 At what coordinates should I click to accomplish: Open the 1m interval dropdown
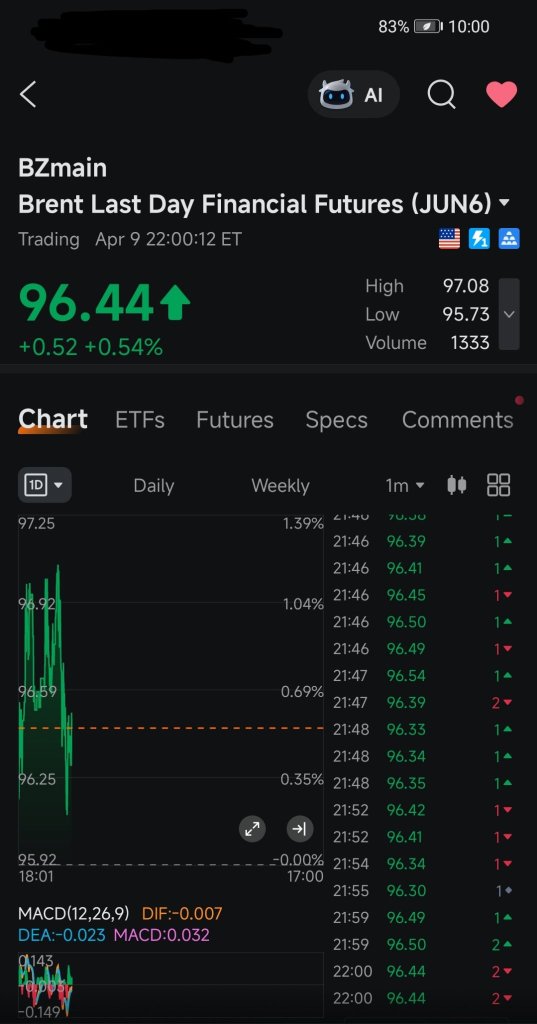(x=405, y=485)
